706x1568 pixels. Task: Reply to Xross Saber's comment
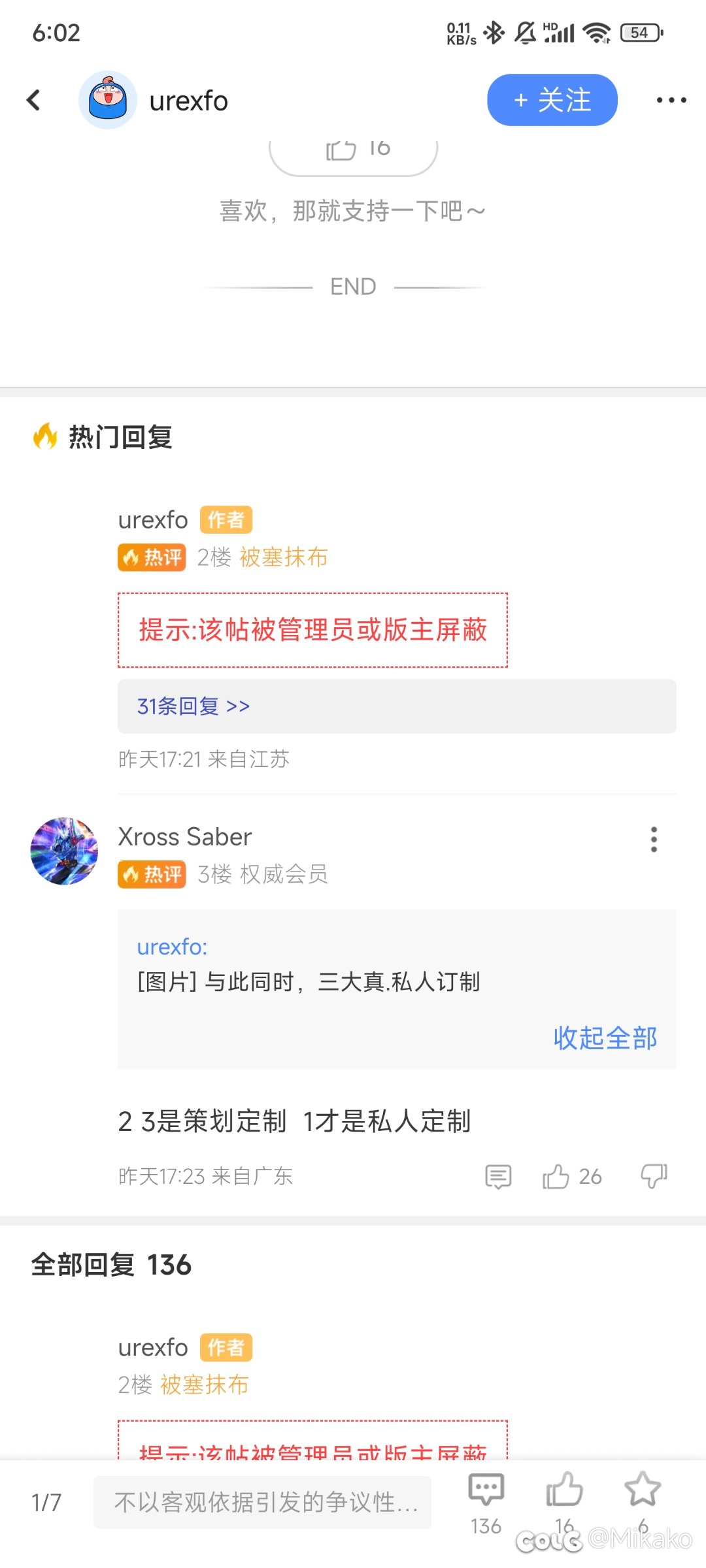(x=498, y=1176)
